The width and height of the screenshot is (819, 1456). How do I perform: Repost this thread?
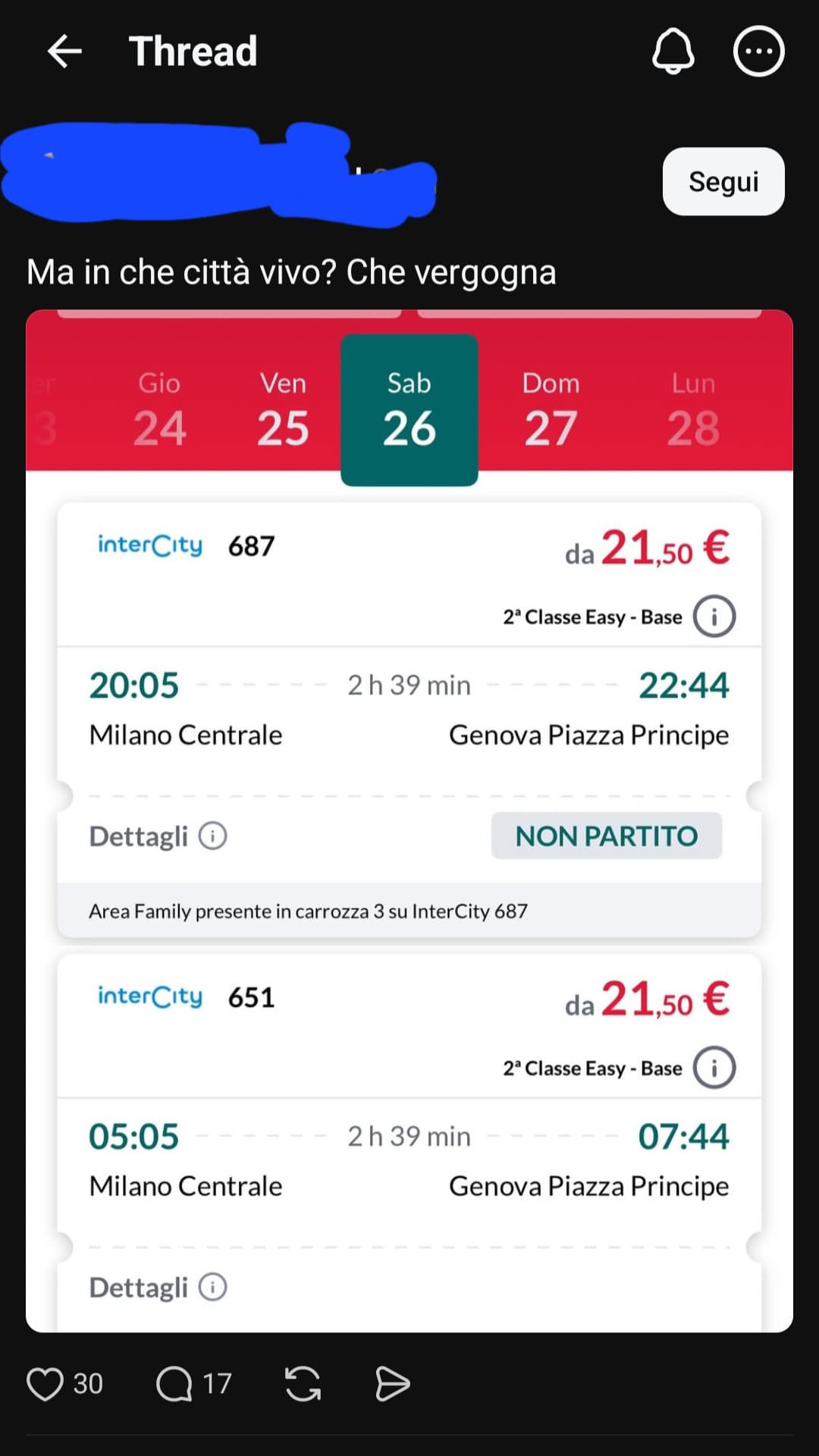pos(303,1384)
